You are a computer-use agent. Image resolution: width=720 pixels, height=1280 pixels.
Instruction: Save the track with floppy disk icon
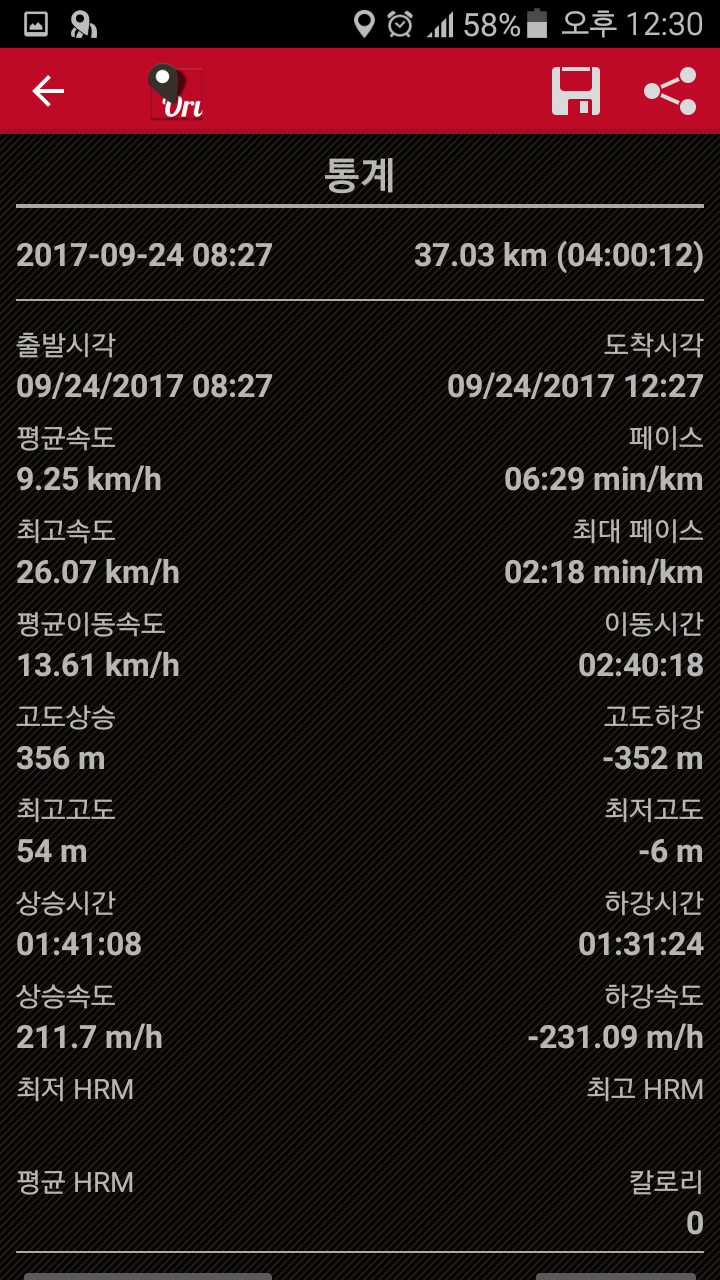[x=576, y=91]
